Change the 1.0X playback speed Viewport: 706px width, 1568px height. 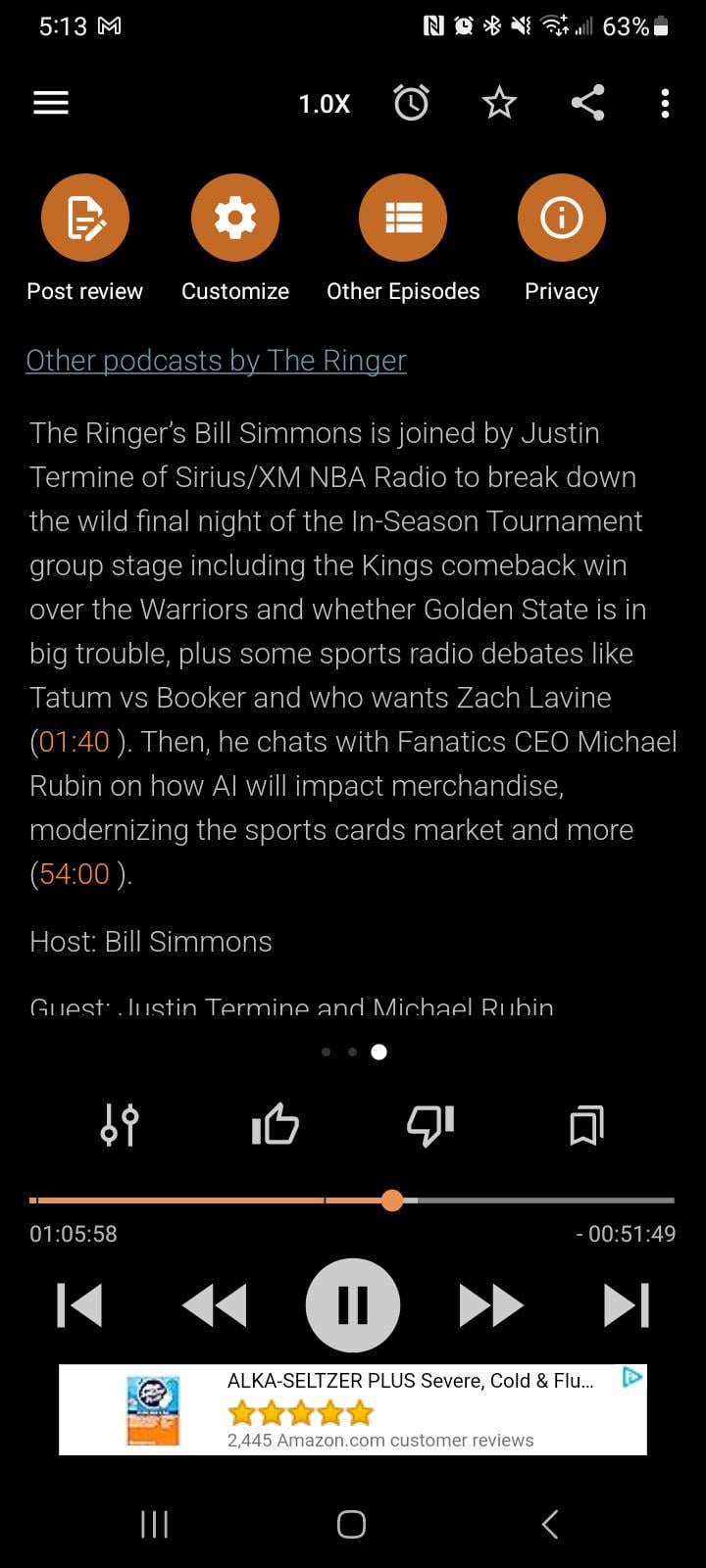click(x=324, y=104)
